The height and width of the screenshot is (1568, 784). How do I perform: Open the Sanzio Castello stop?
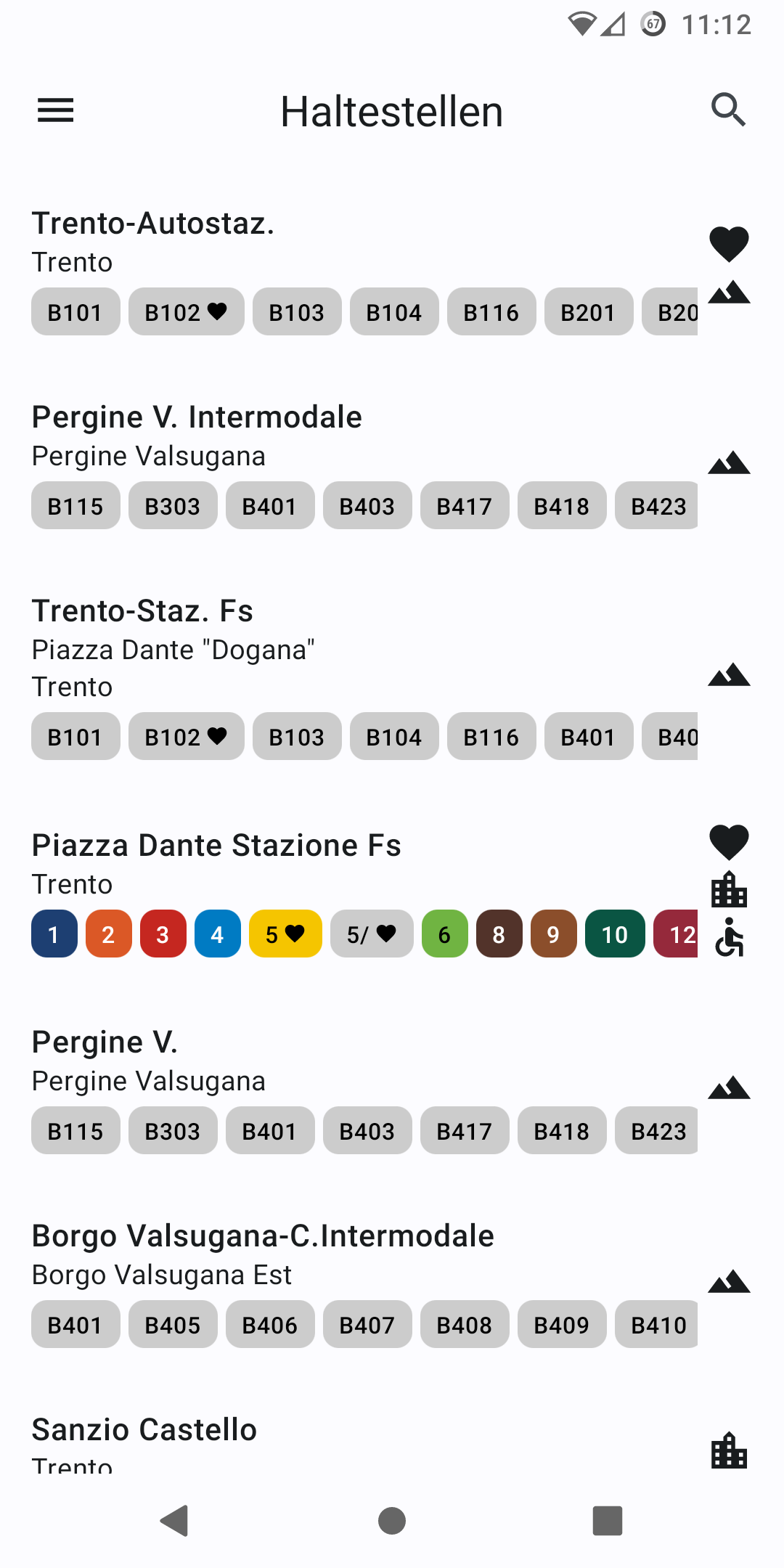[144, 1430]
